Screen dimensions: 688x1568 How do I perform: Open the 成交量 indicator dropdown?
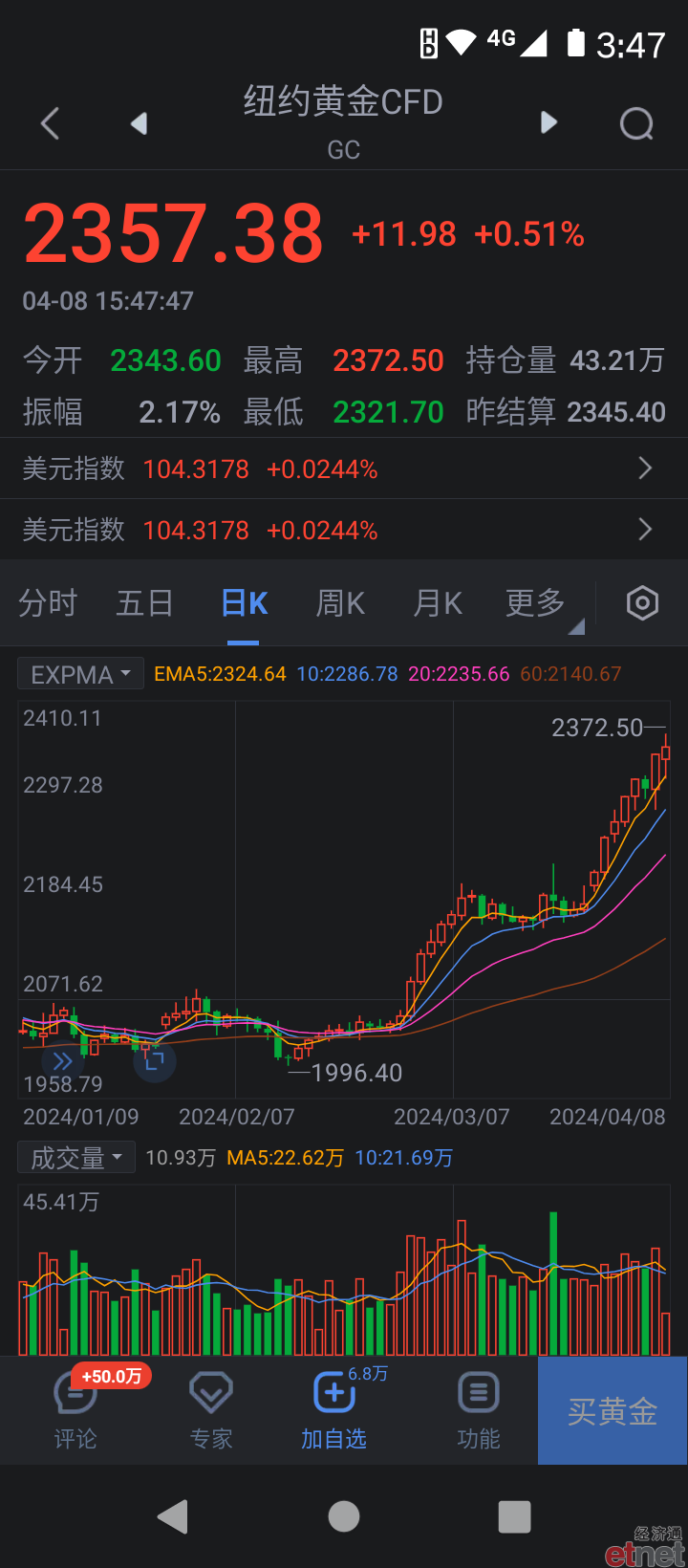tap(76, 1158)
